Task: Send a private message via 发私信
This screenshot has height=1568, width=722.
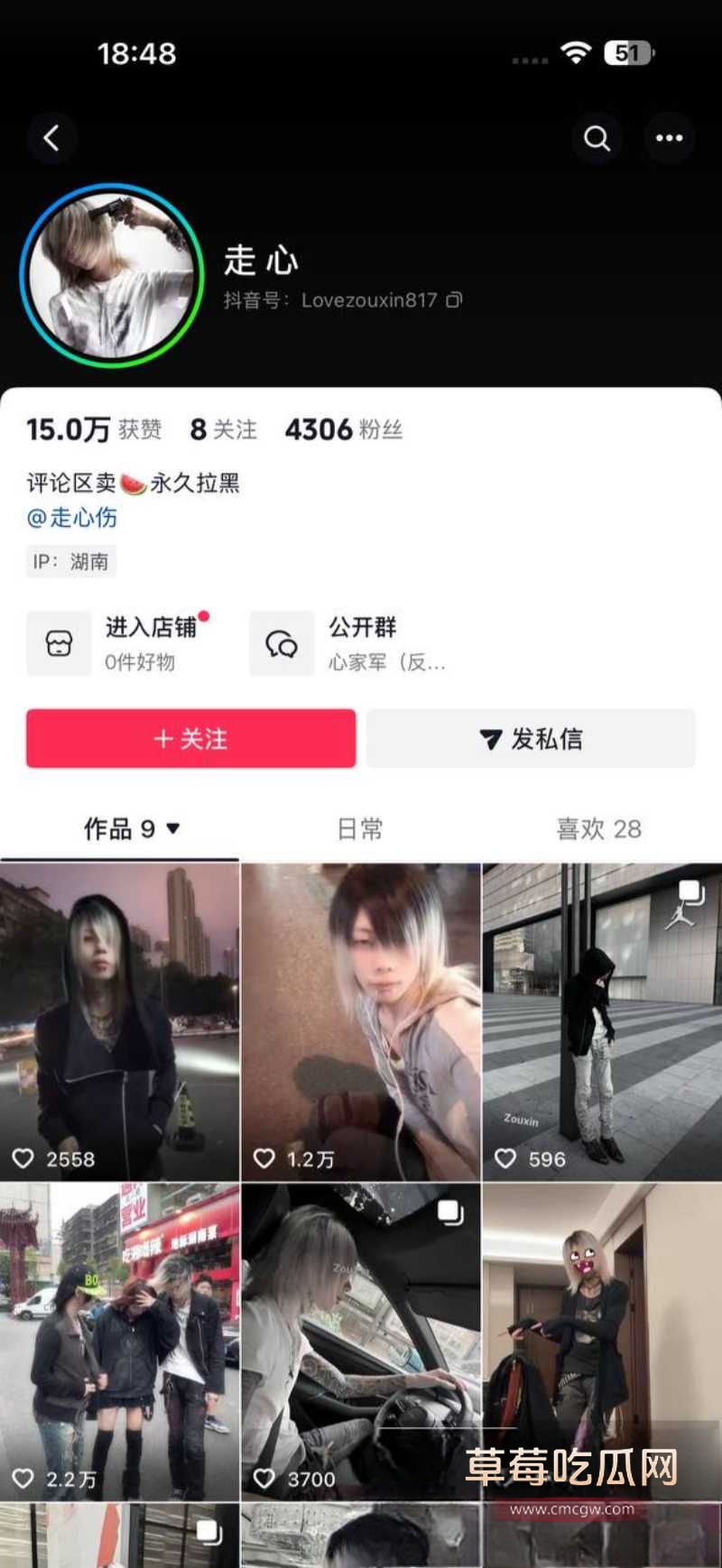Action: (531, 739)
